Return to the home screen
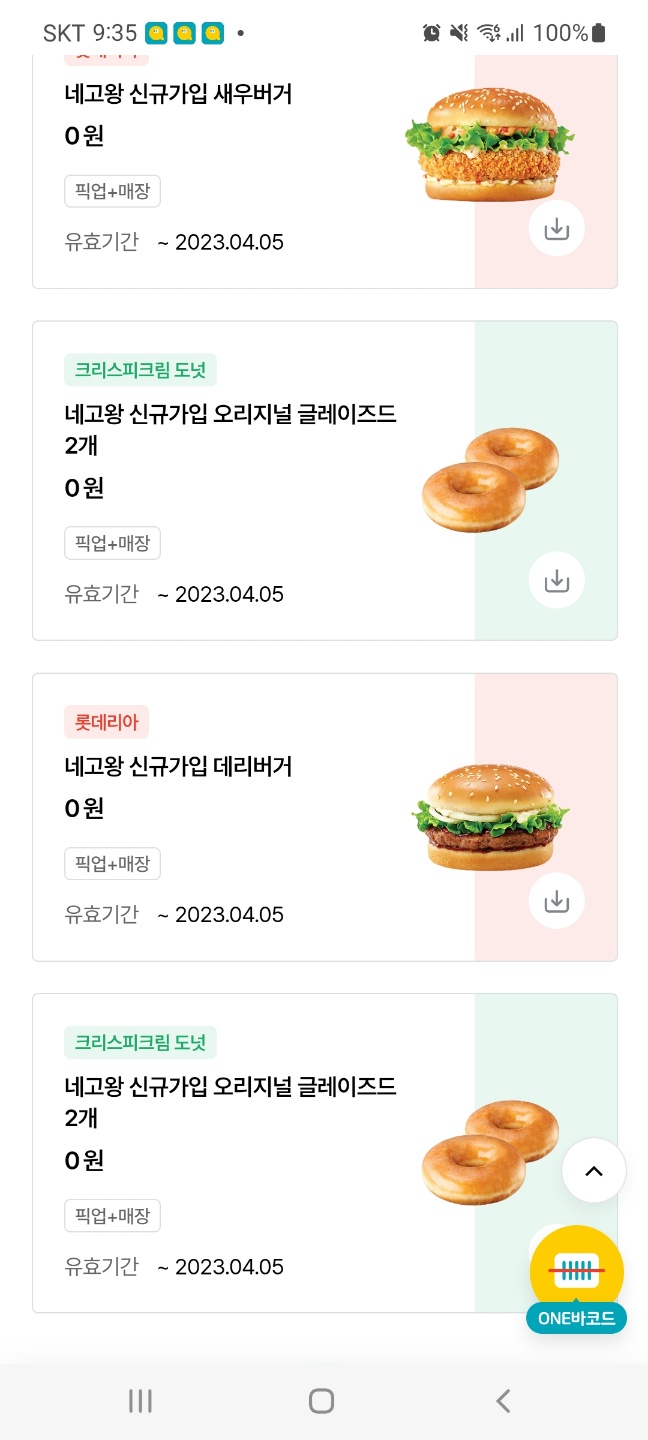 coord(321,1401)
